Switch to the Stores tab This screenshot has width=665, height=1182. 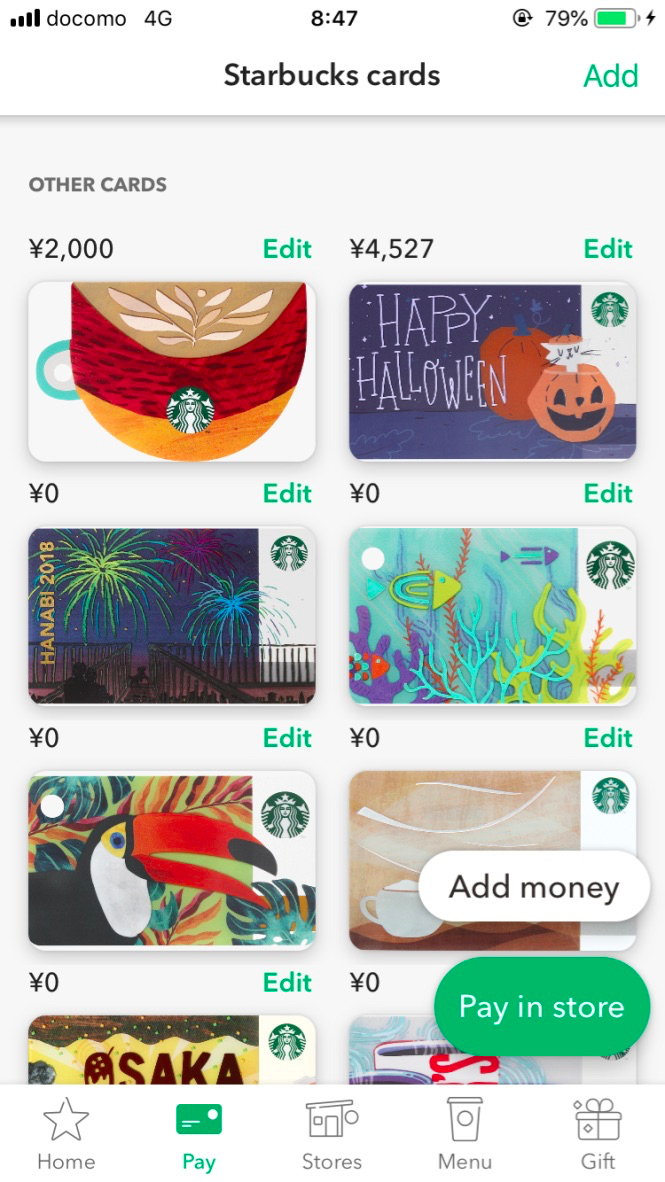332,1134
